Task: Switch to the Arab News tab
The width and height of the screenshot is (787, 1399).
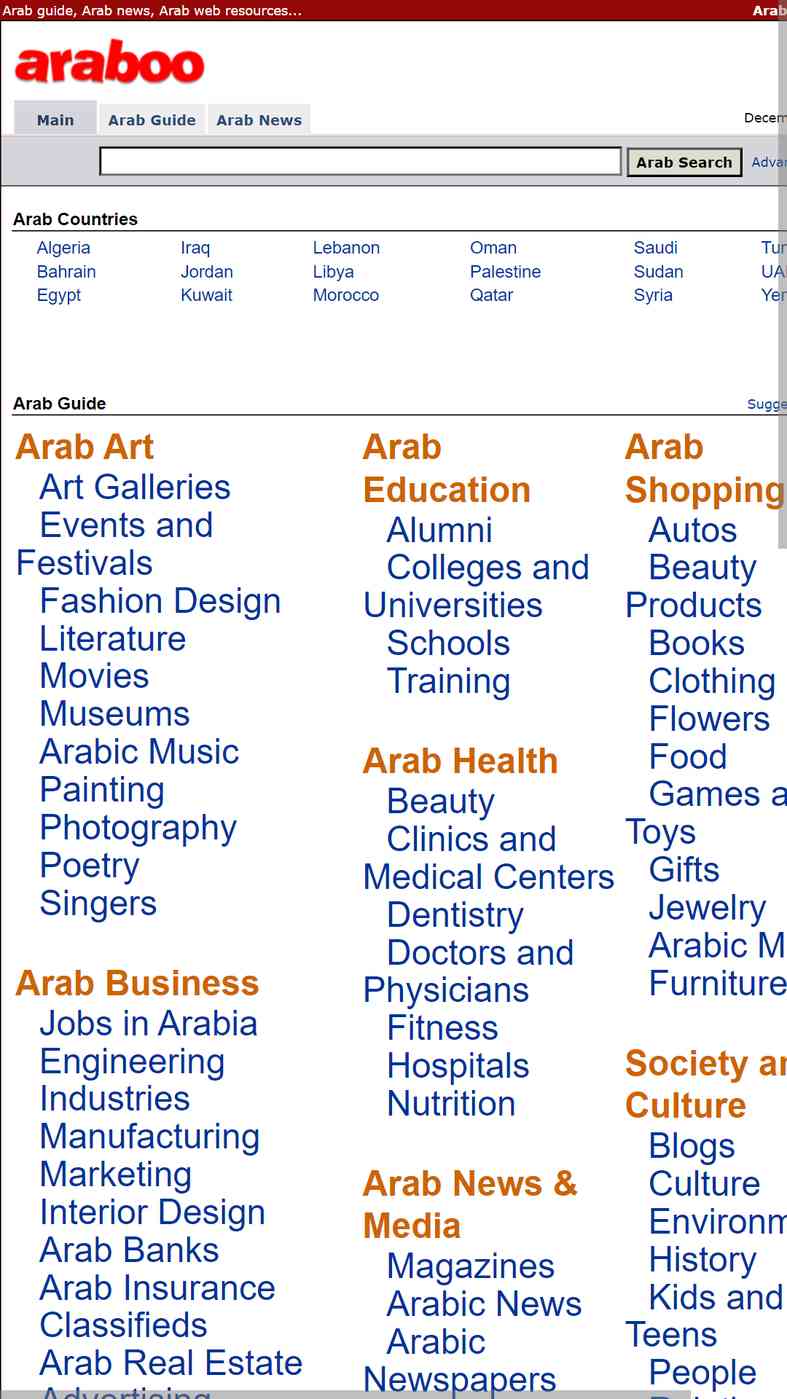Action: (x=259, y=120)
